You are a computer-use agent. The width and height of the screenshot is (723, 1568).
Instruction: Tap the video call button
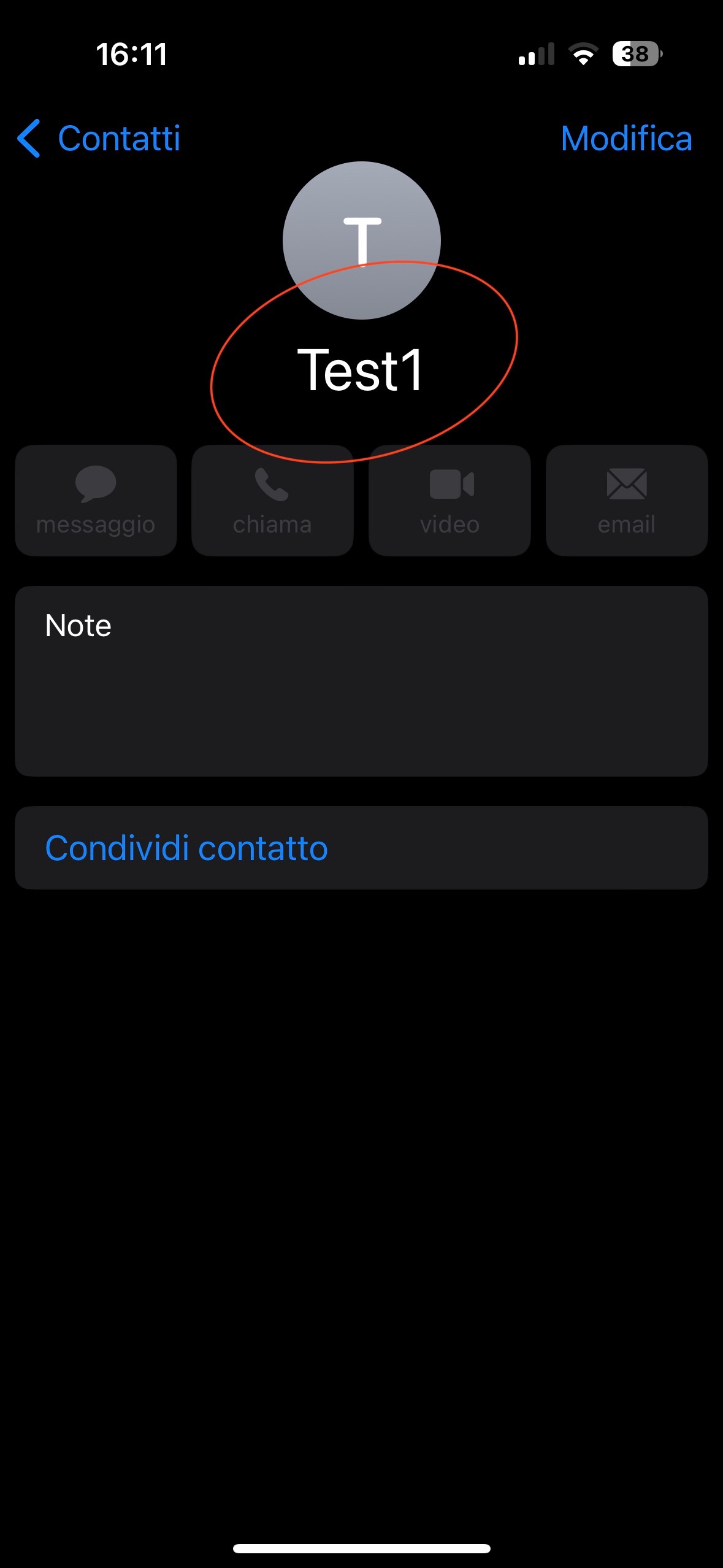point(449,501)
